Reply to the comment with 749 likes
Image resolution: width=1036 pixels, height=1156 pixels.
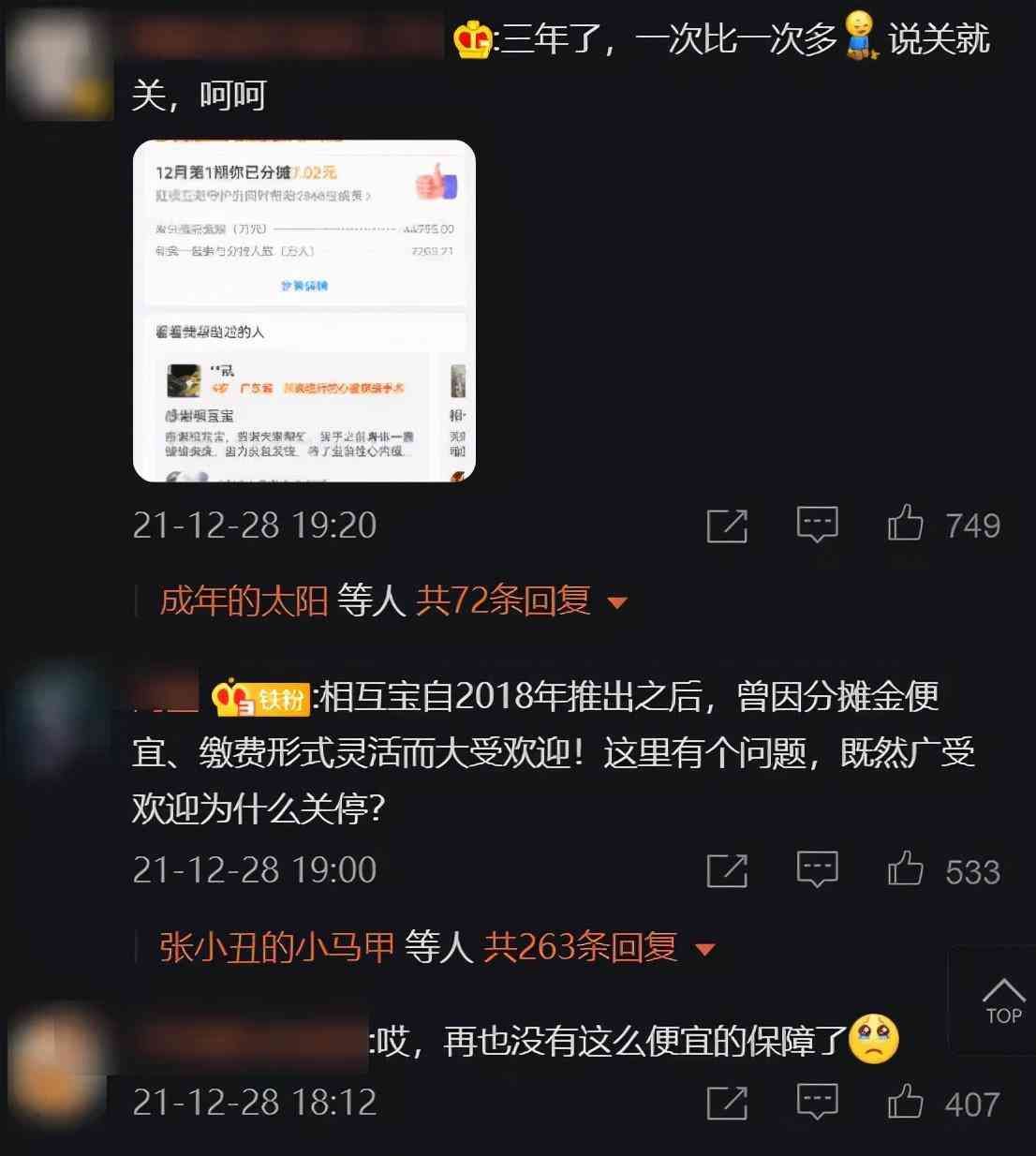pos(817,525)
